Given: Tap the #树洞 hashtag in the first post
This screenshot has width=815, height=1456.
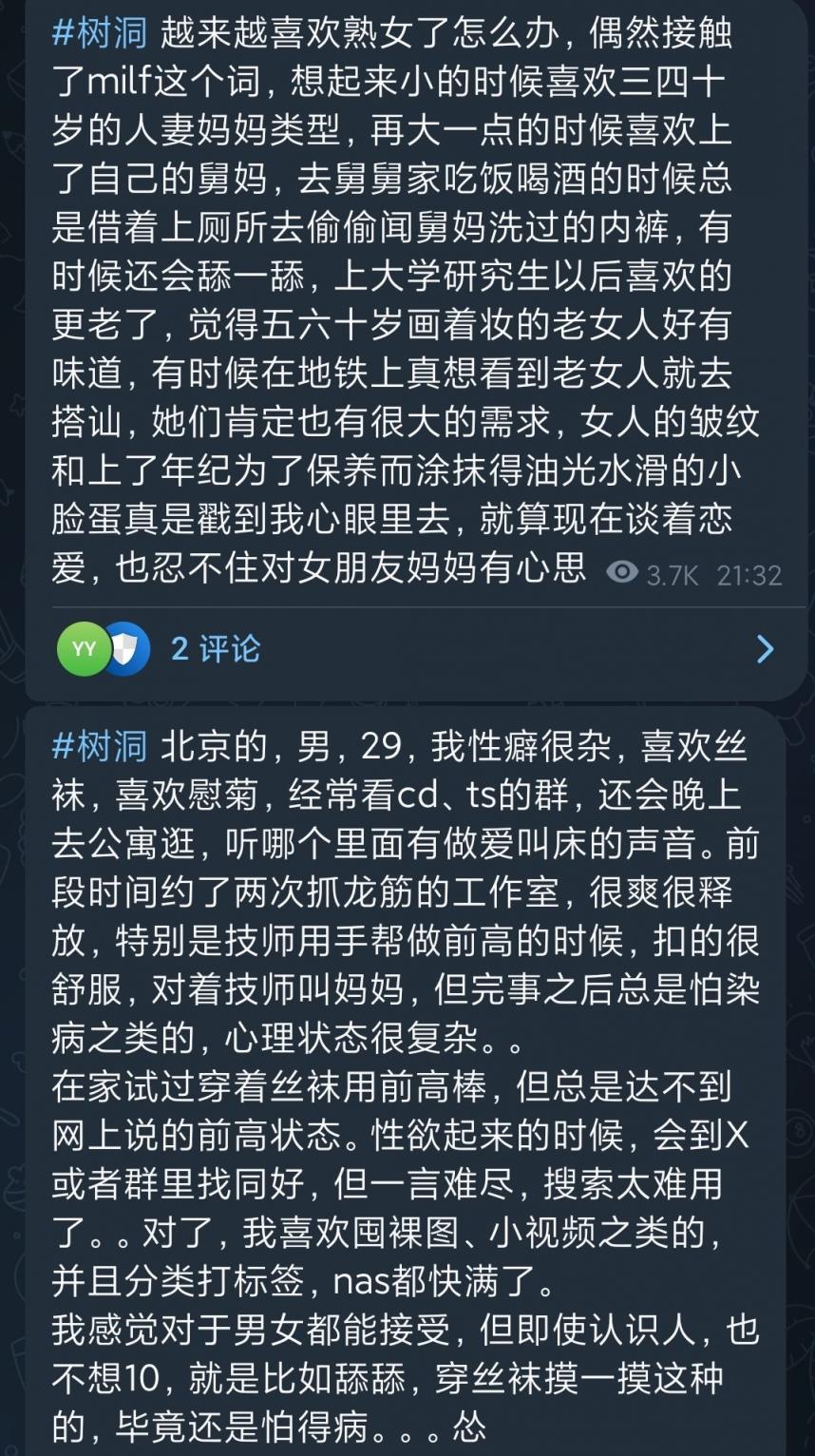Looking at the screenshot, I should (100, 34).
